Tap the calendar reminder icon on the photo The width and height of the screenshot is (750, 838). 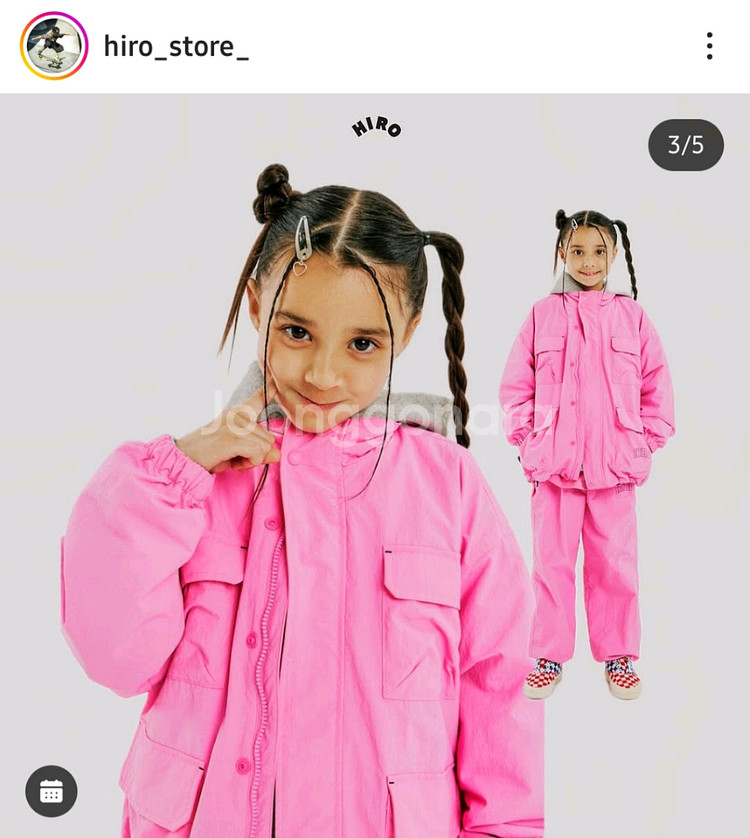point(51,791)
